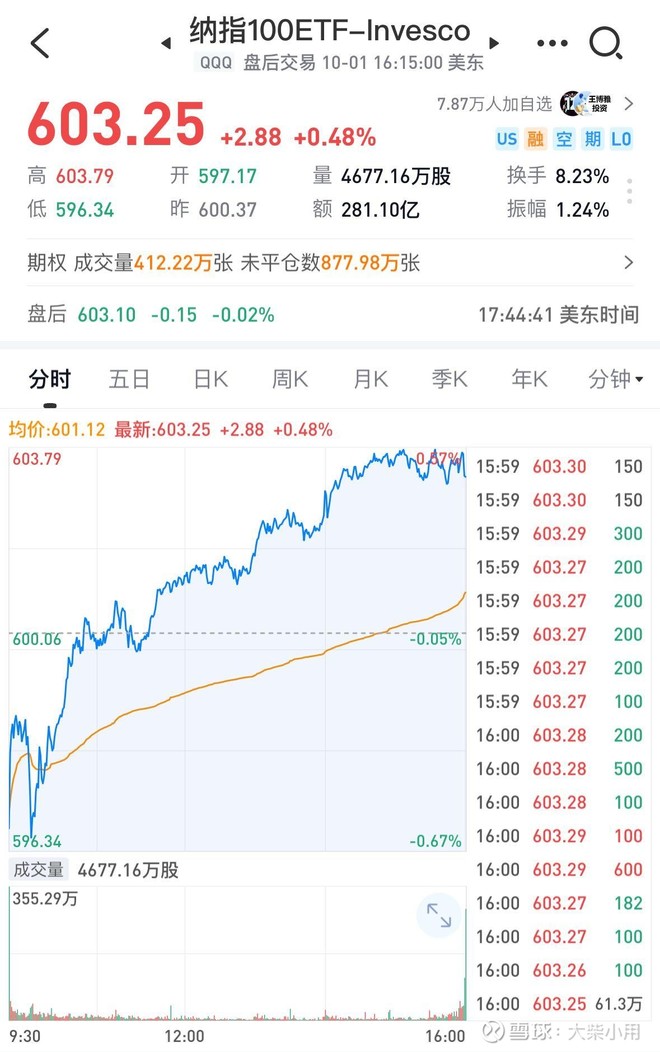
Task: Go back using the top-left arrow
Action: [40, 43]
